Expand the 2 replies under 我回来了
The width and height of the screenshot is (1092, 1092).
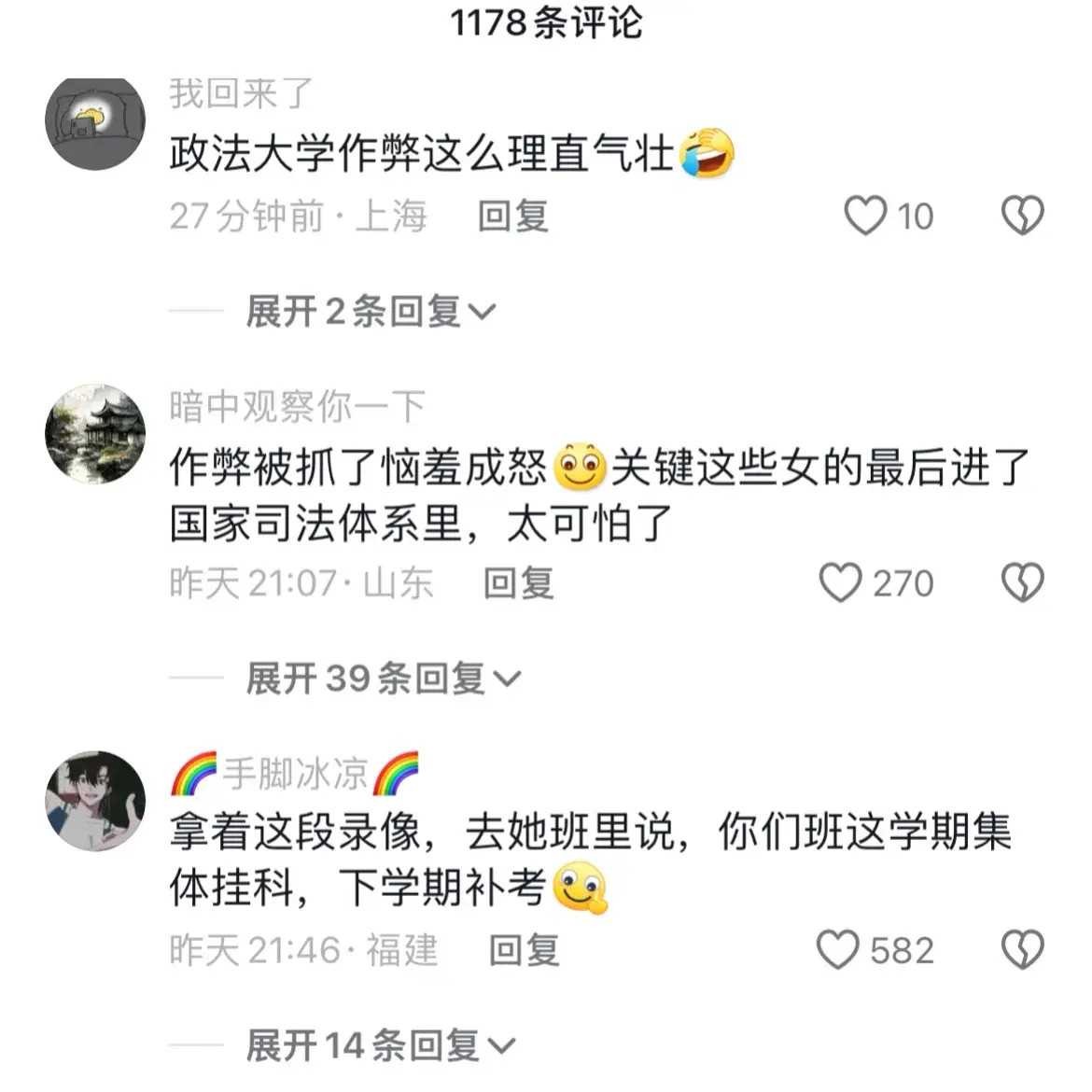(370, 312)
